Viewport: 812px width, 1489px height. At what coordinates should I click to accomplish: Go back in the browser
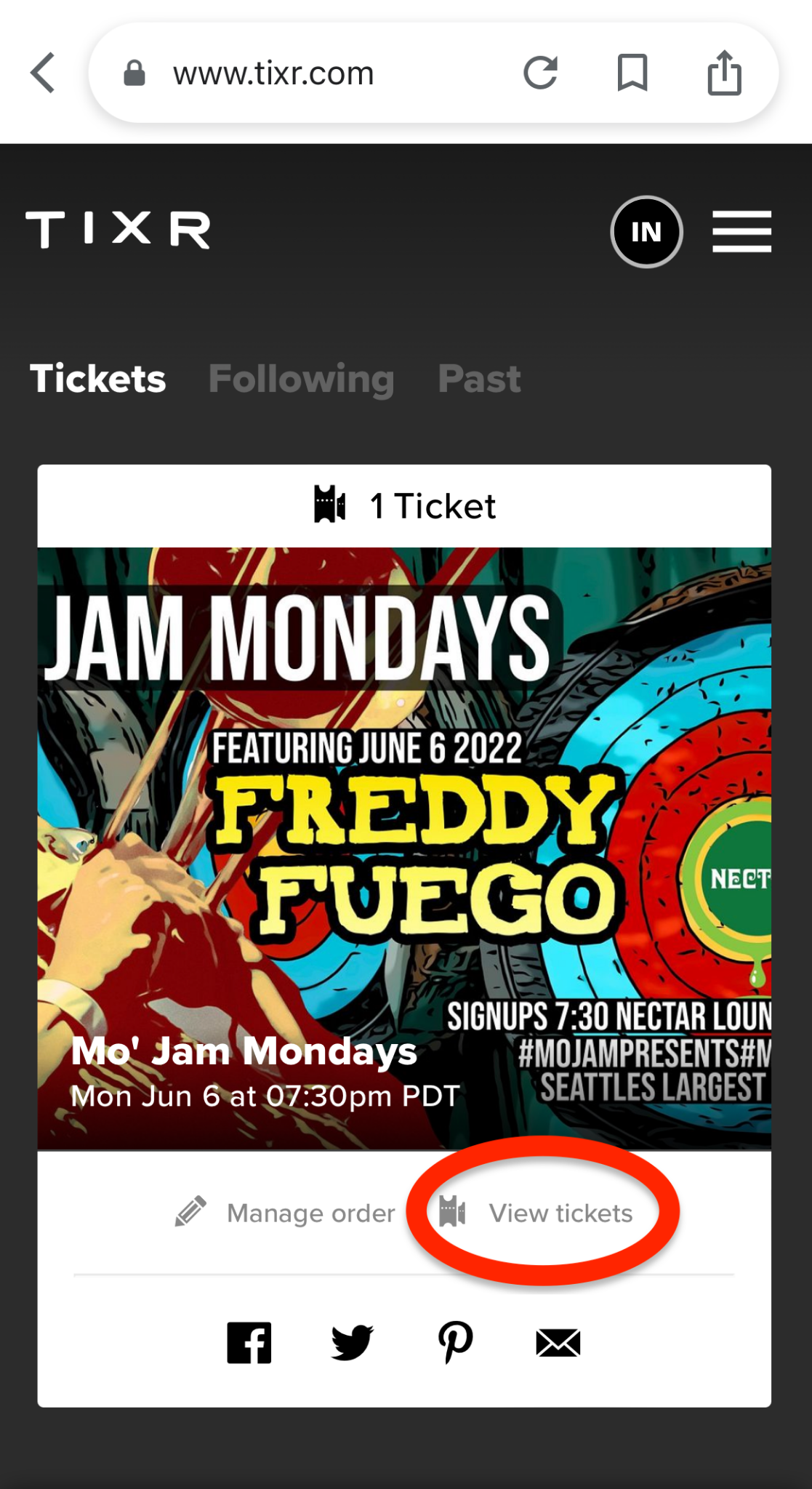[44, 73]
